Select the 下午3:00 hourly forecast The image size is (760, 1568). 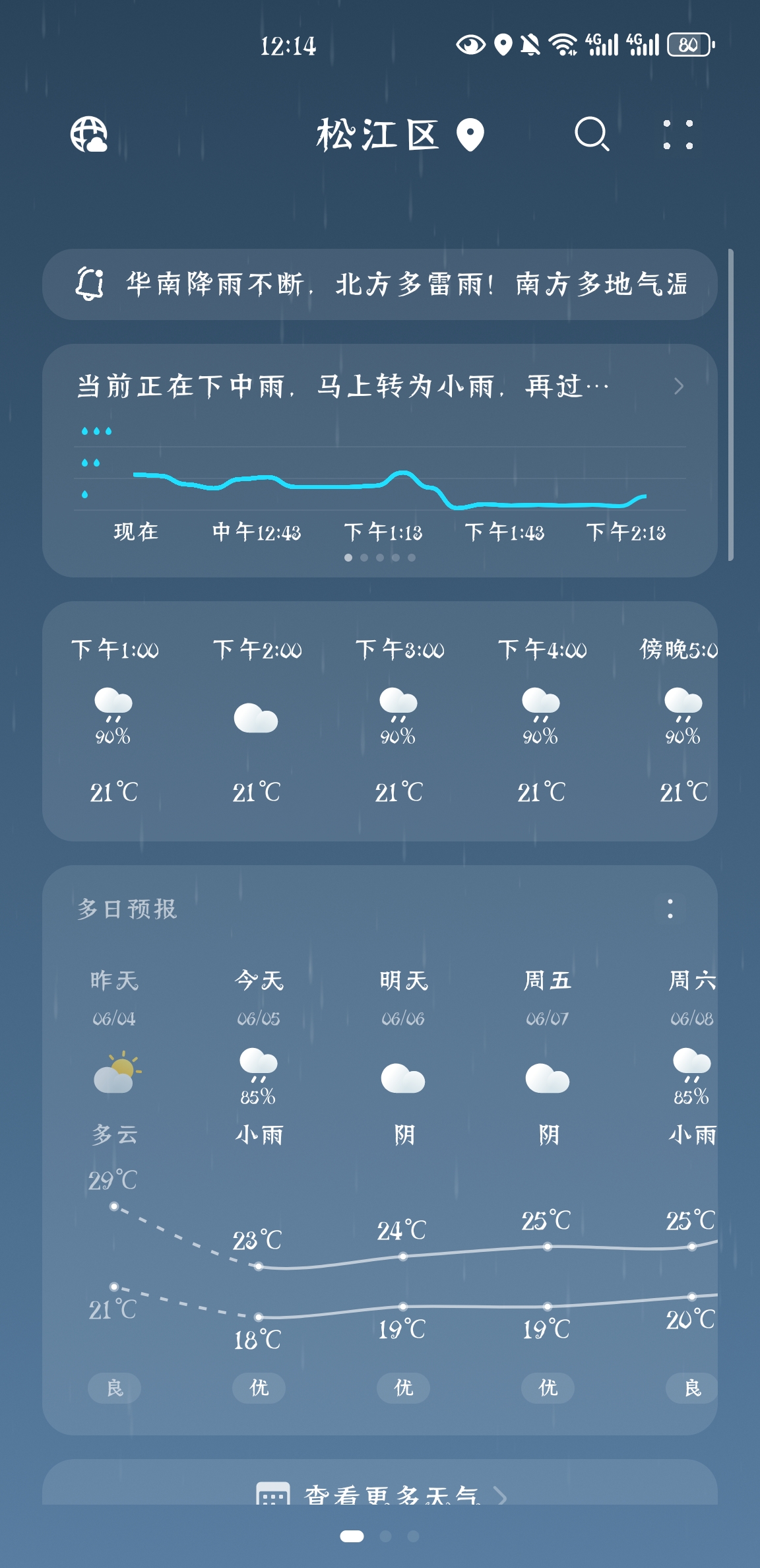(399, 719)
